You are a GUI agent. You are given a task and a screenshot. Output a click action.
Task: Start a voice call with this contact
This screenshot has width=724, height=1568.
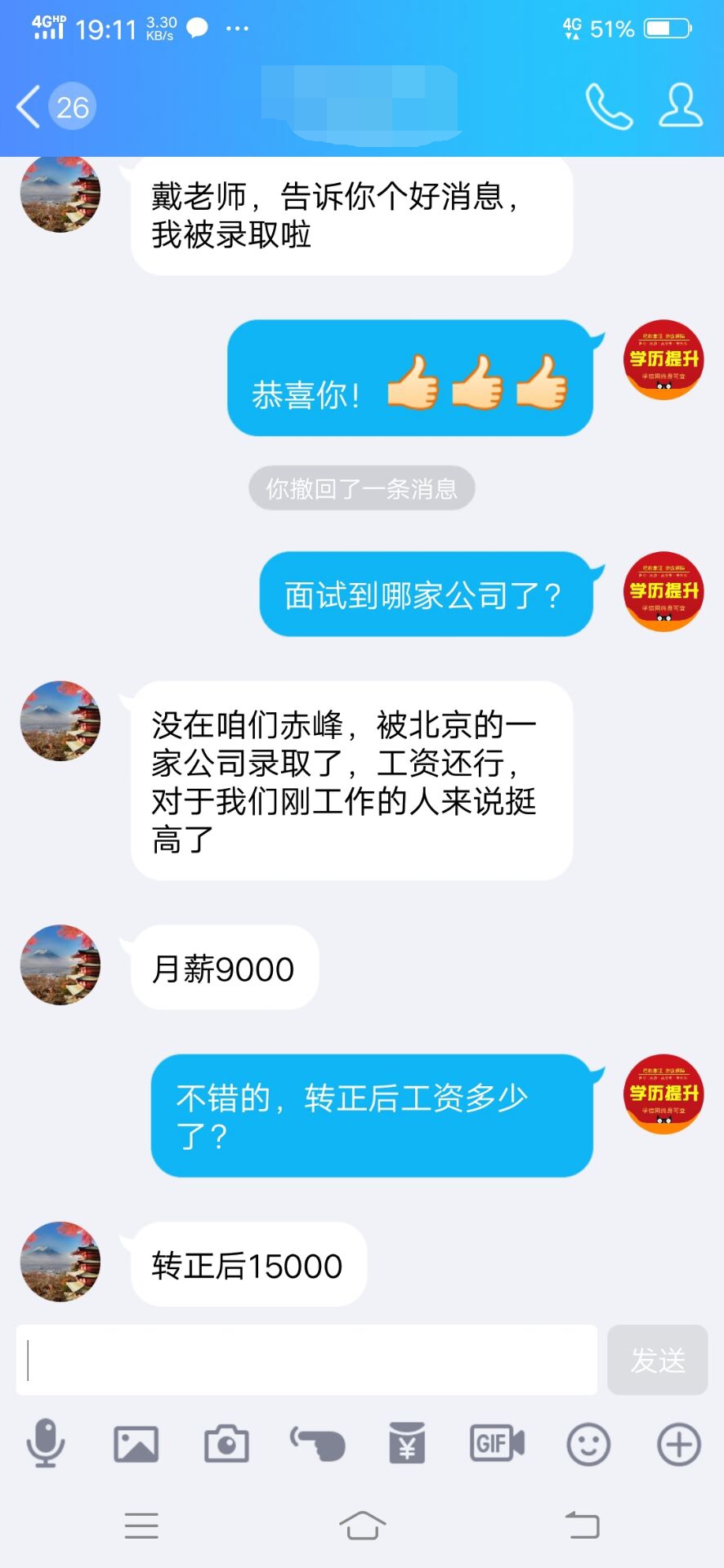609,107
